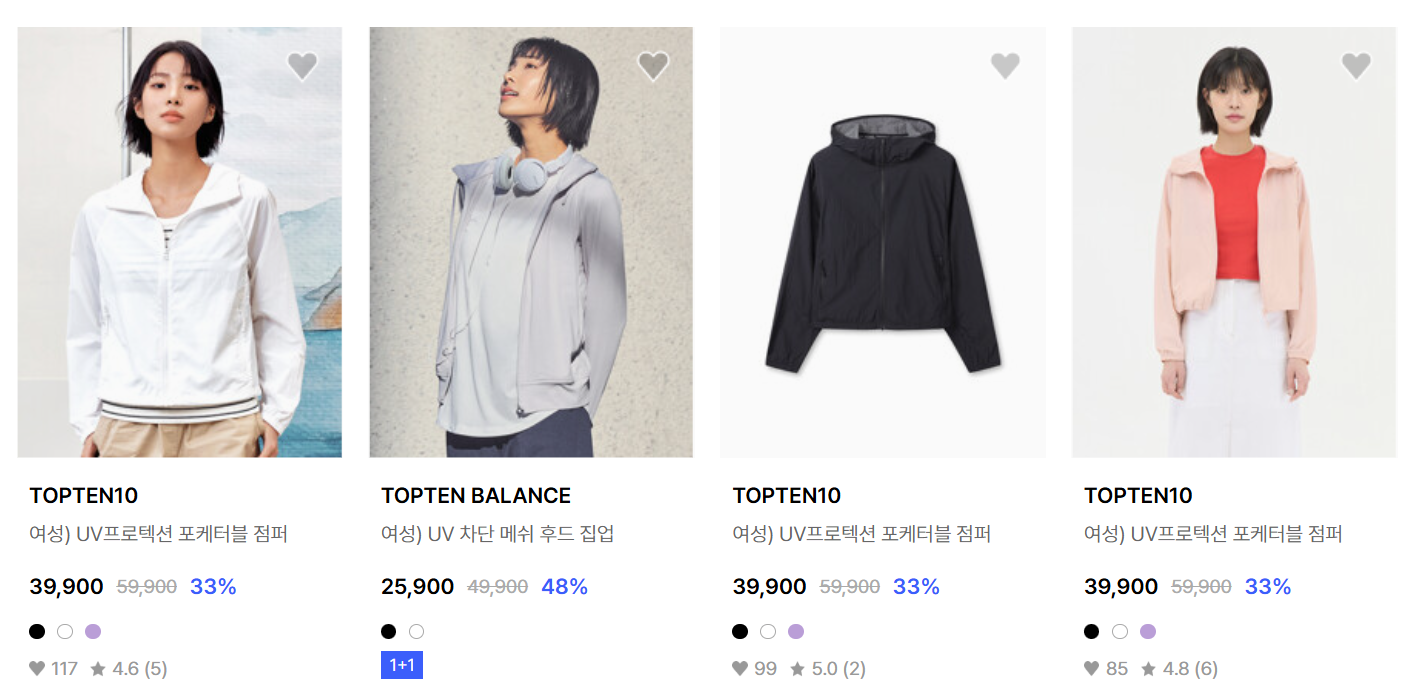1416x689 pixels.
Task: Wishlist the black jumper with 99 likes
Action: click(1005, 66)
